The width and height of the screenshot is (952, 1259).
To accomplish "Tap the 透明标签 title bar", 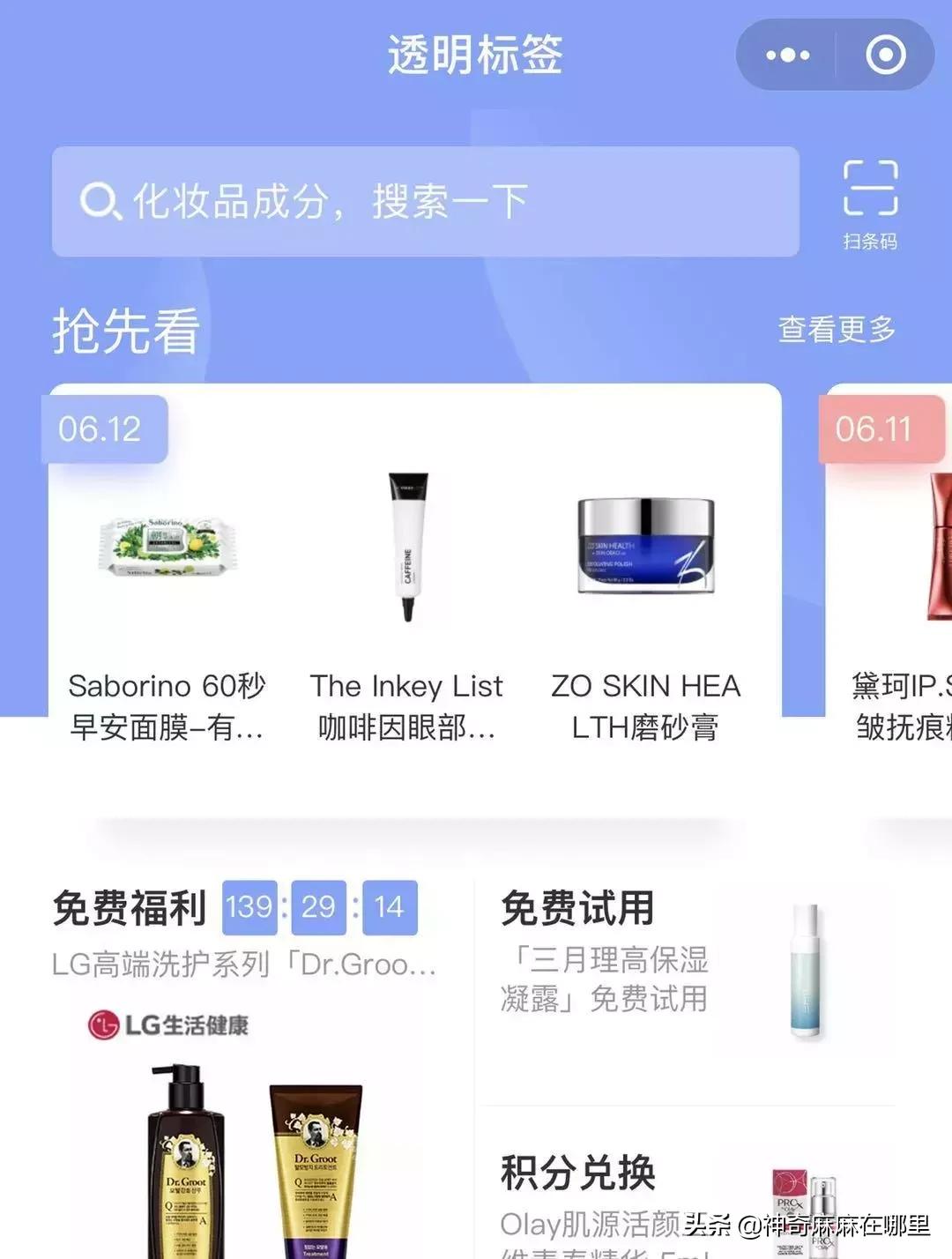I will [476, 53].
